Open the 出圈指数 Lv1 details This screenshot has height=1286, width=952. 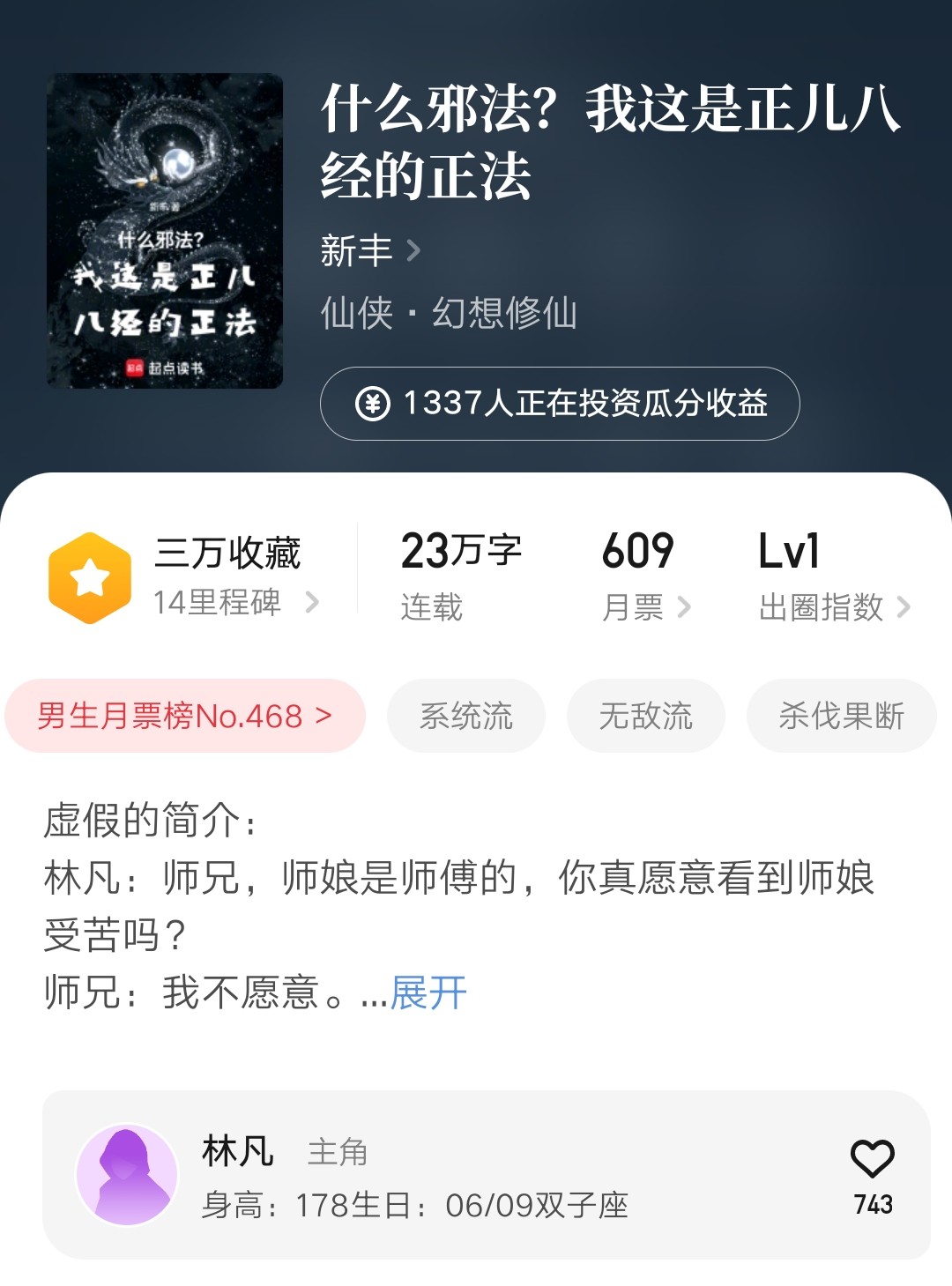(x=833, y=577)
